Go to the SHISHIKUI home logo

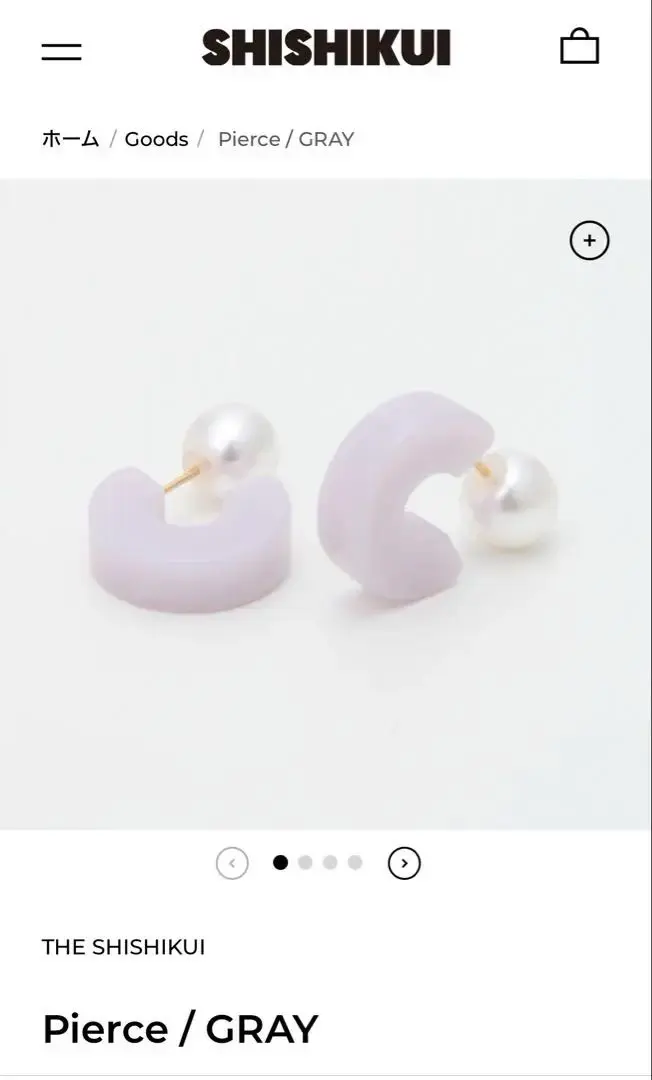click(326, 48)
